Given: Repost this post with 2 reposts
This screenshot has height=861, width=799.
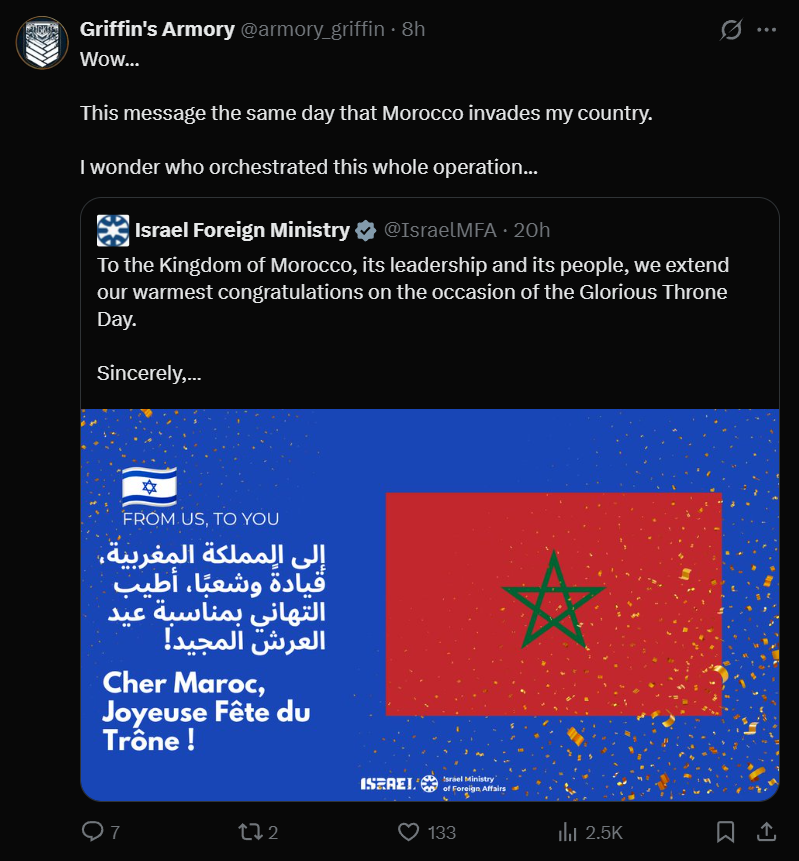Looking at the screenshot, I should coord(258,831).
